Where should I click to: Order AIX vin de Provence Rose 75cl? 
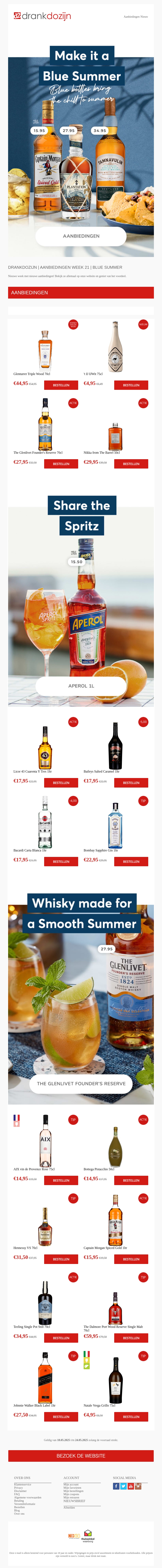[x=61, y=1180]
